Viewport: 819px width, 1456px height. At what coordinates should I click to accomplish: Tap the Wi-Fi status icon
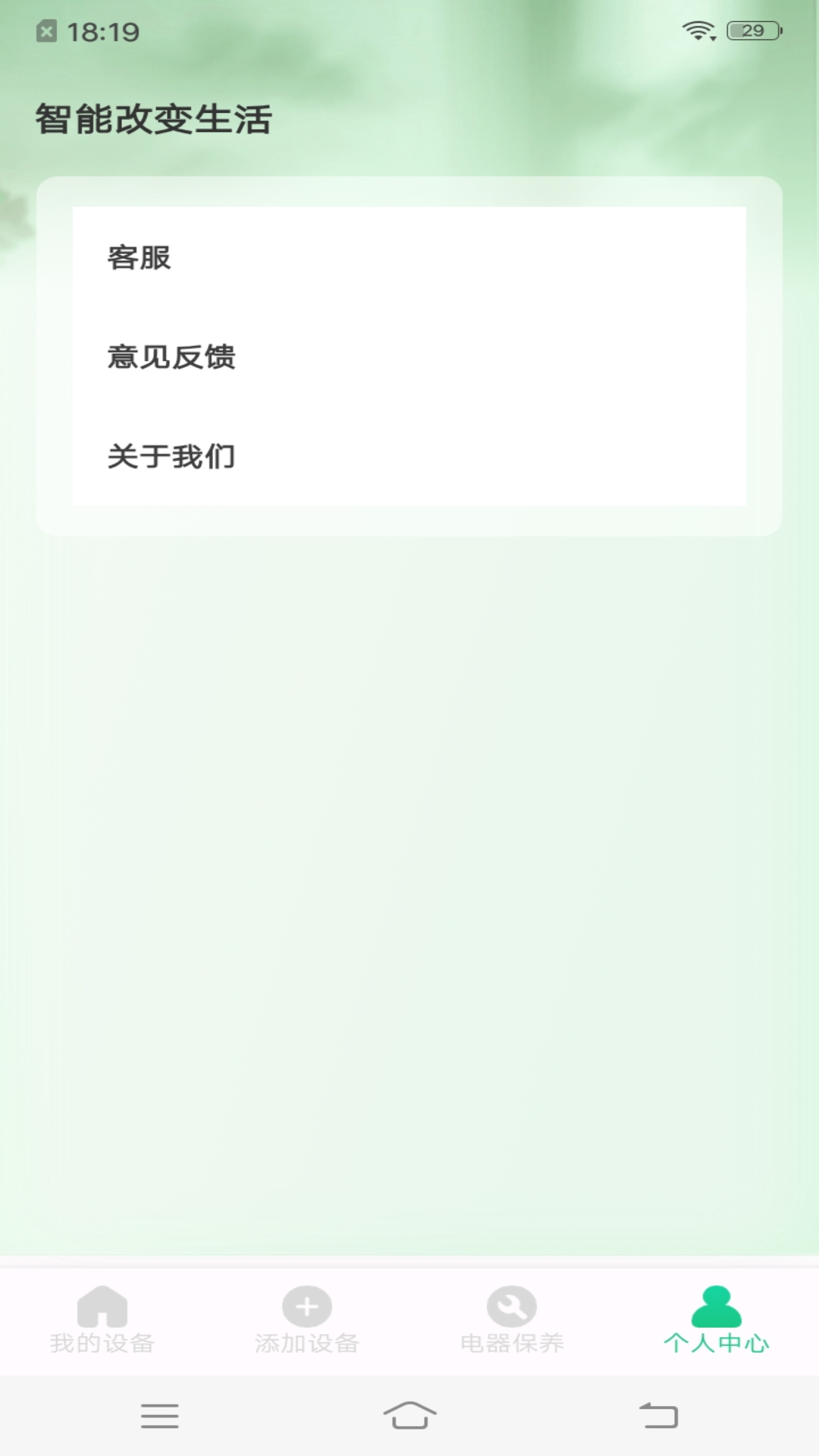[698, 29]
